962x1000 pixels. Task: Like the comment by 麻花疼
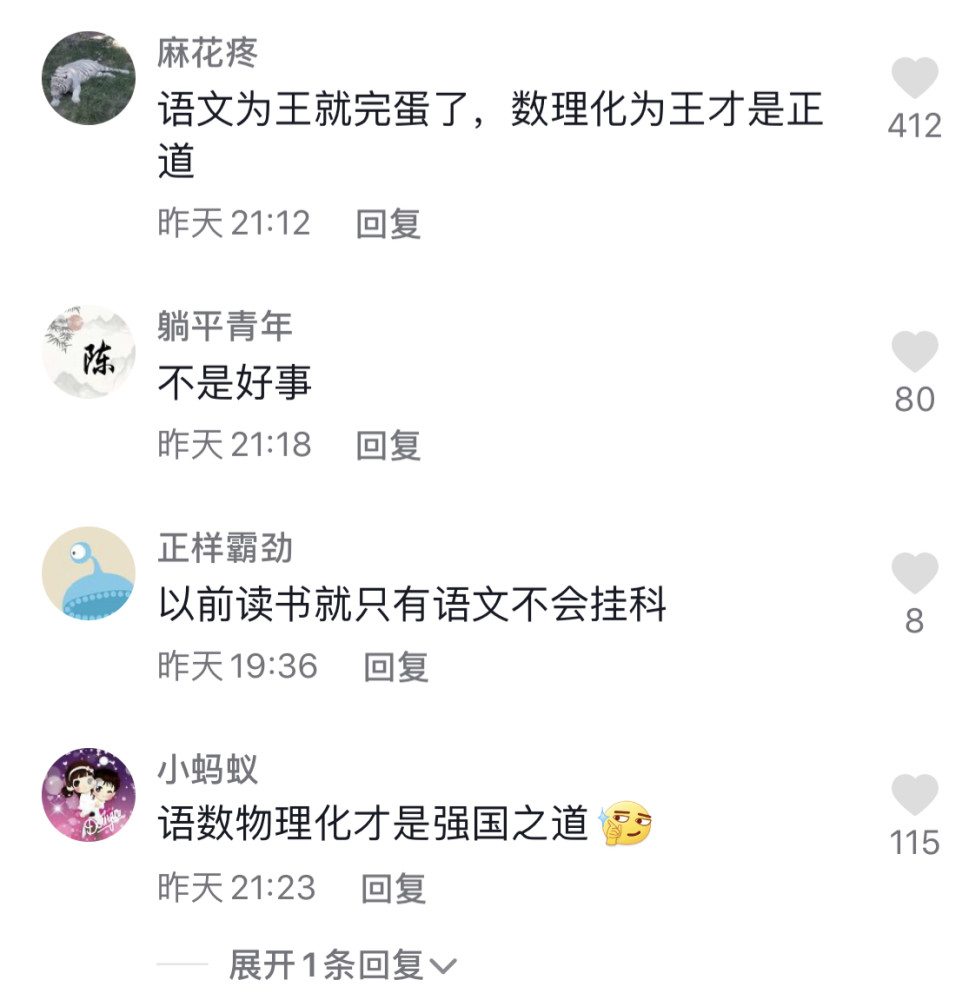pos(914,79)
